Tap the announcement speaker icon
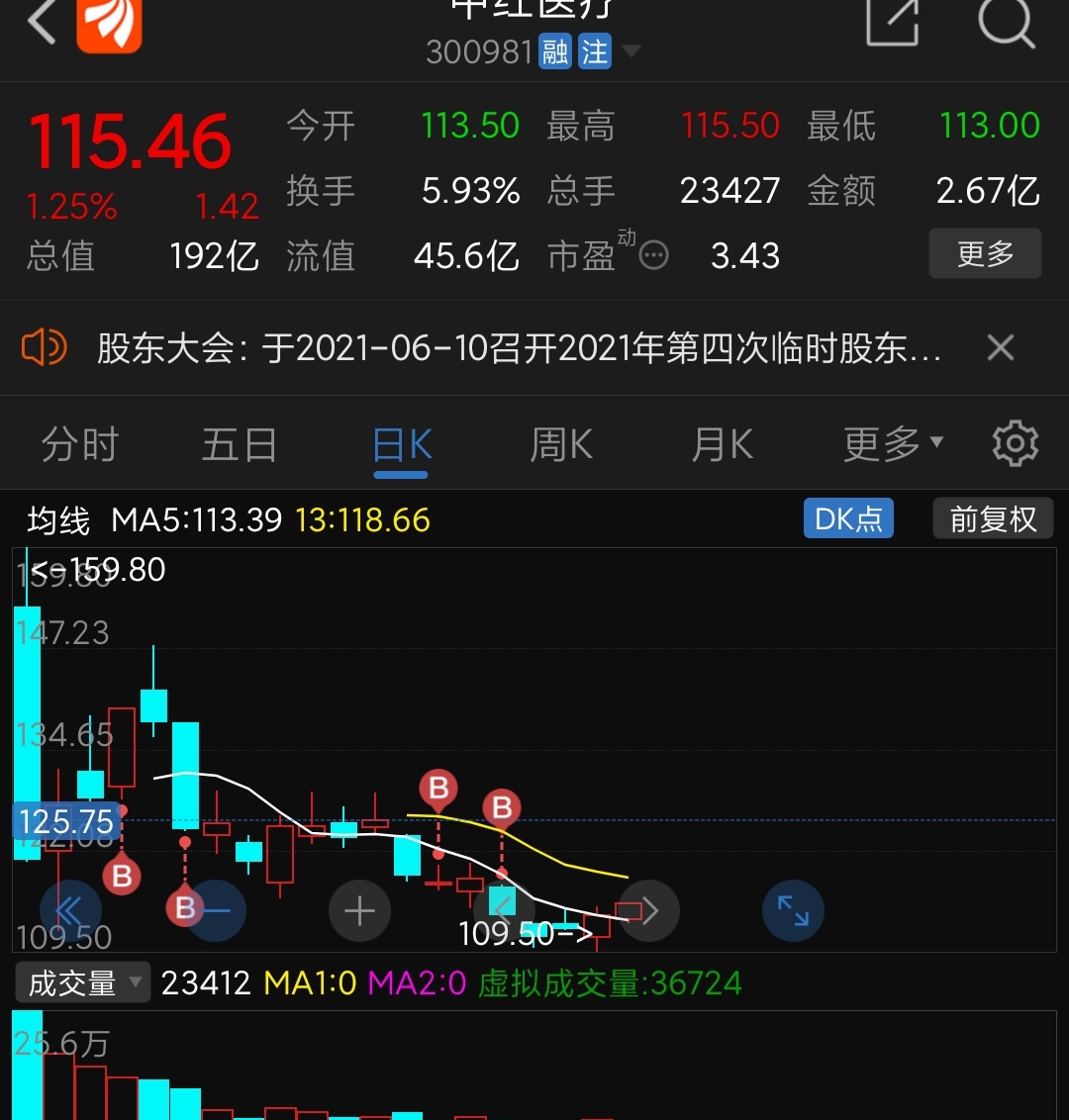 [x=44, y=348]
